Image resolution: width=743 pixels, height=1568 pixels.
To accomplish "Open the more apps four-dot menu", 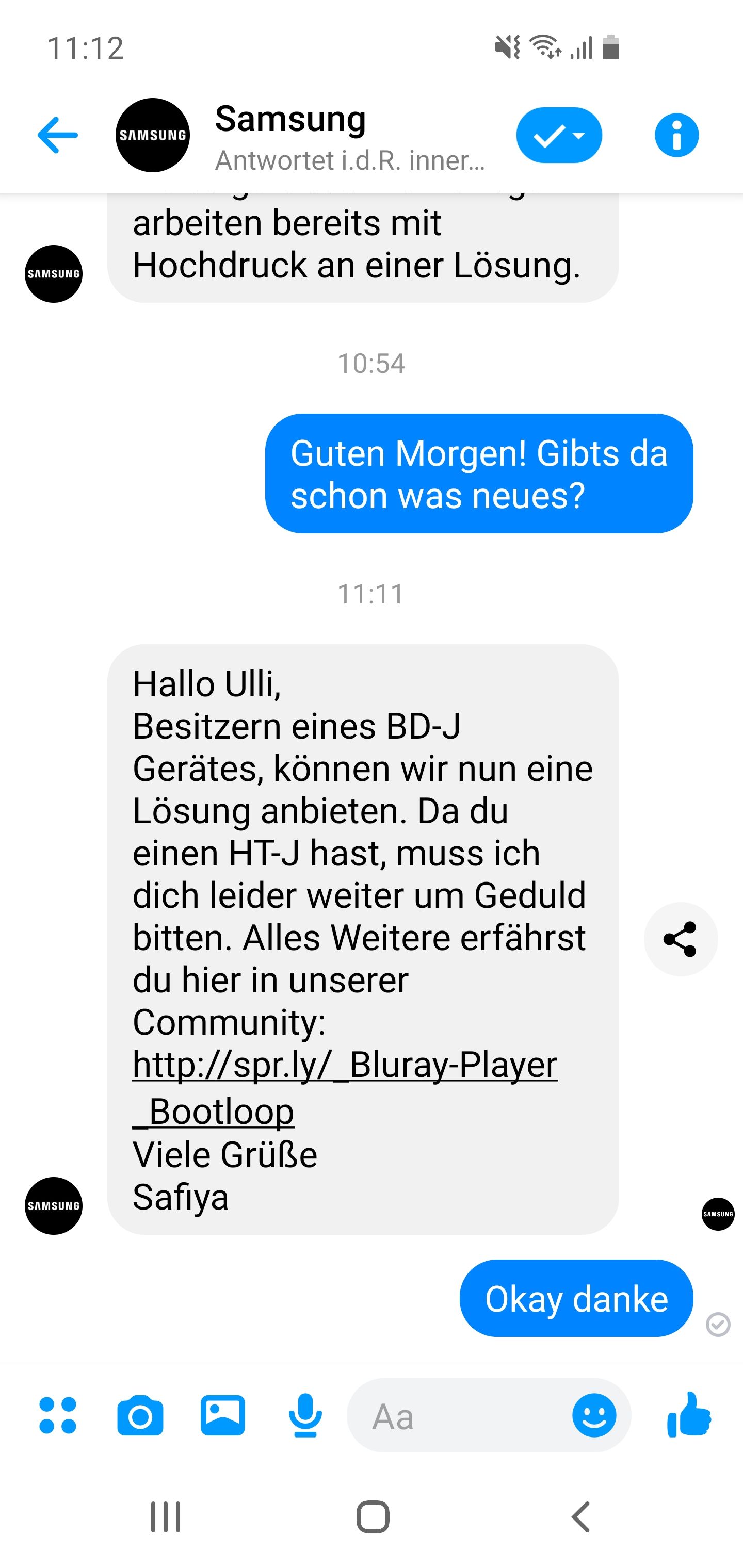I will [x=57, y=1415].
